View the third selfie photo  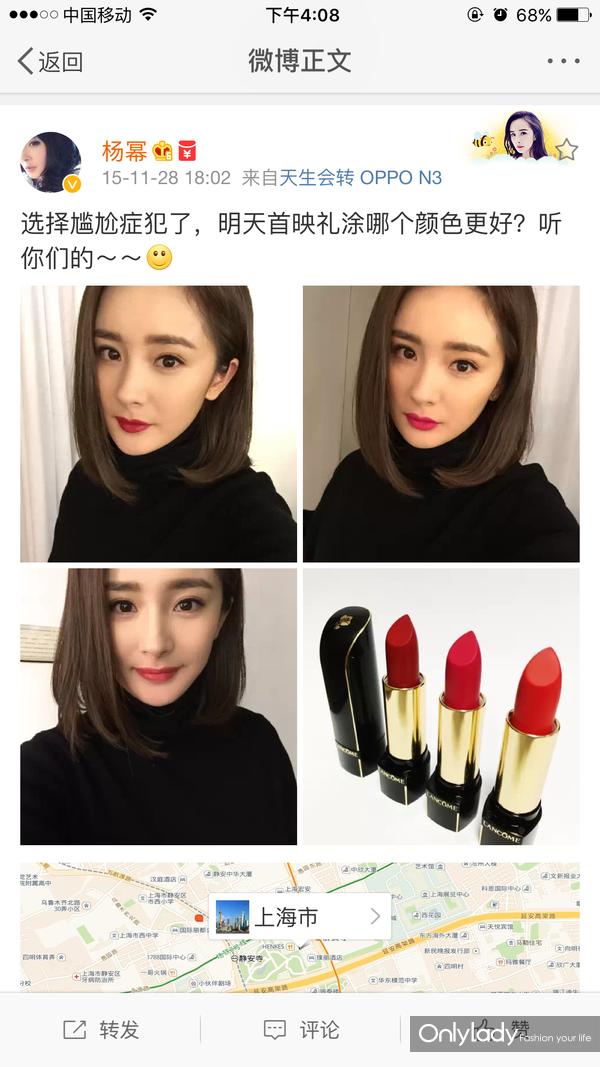(x=158, y=706)
